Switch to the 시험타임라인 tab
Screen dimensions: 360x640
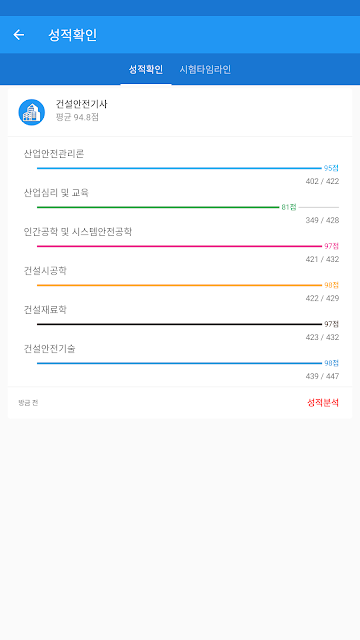pyautogui.click(x=205, y=69)
